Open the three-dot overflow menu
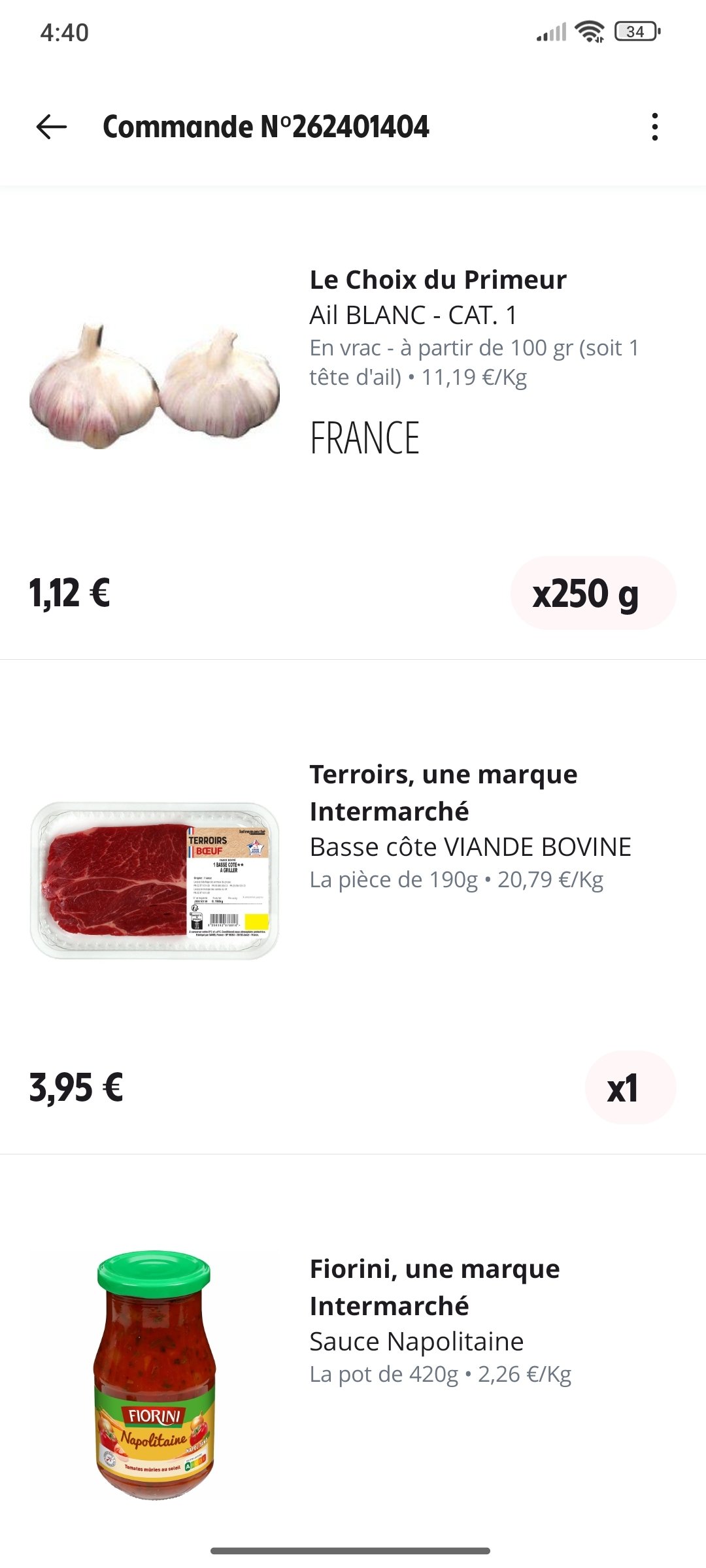Image resolution: width=706 pixels, height=1568 pixels. click(654, 127)
